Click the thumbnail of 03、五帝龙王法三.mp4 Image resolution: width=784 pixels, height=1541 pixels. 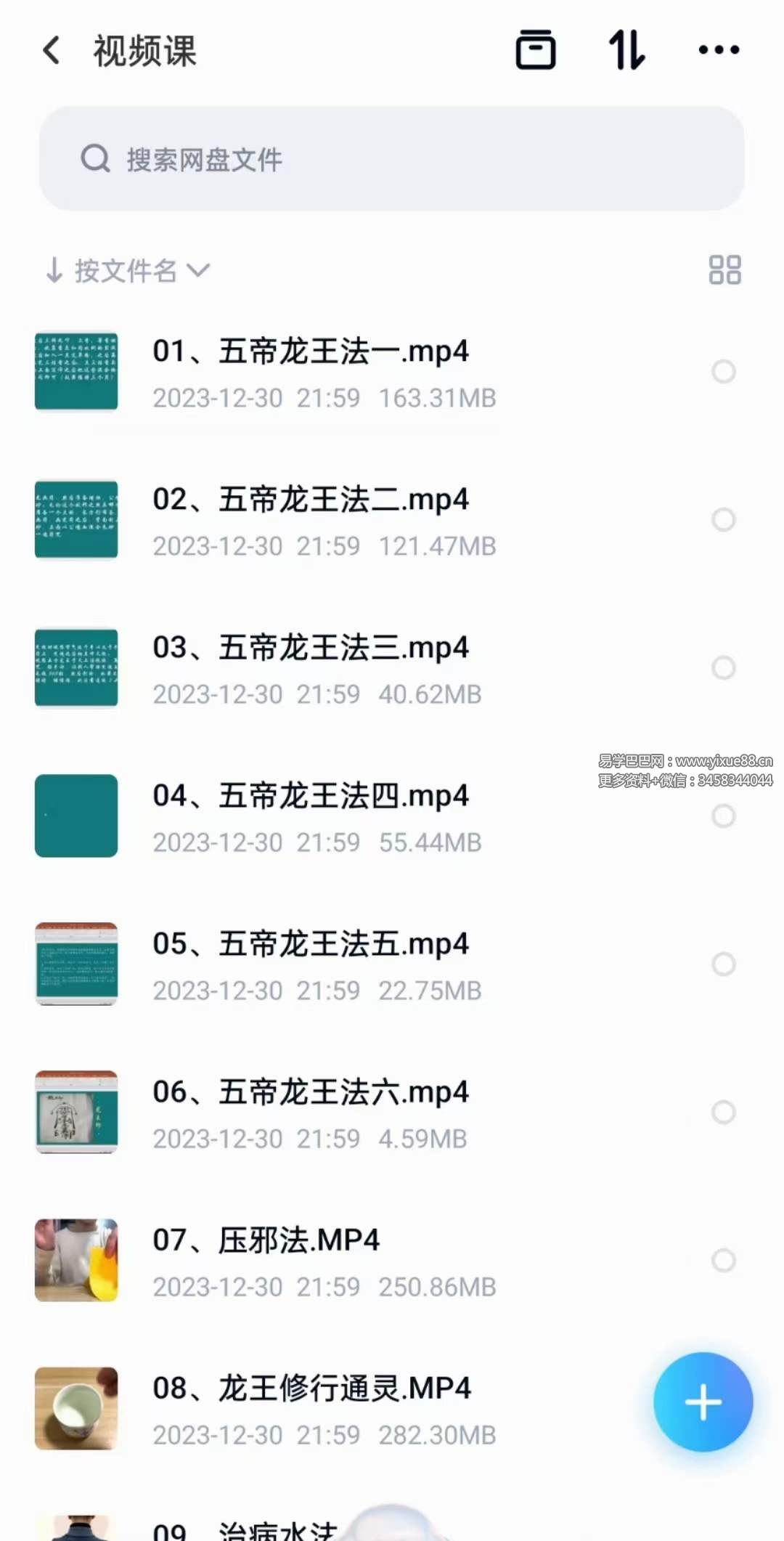click(x=75, y=668)
